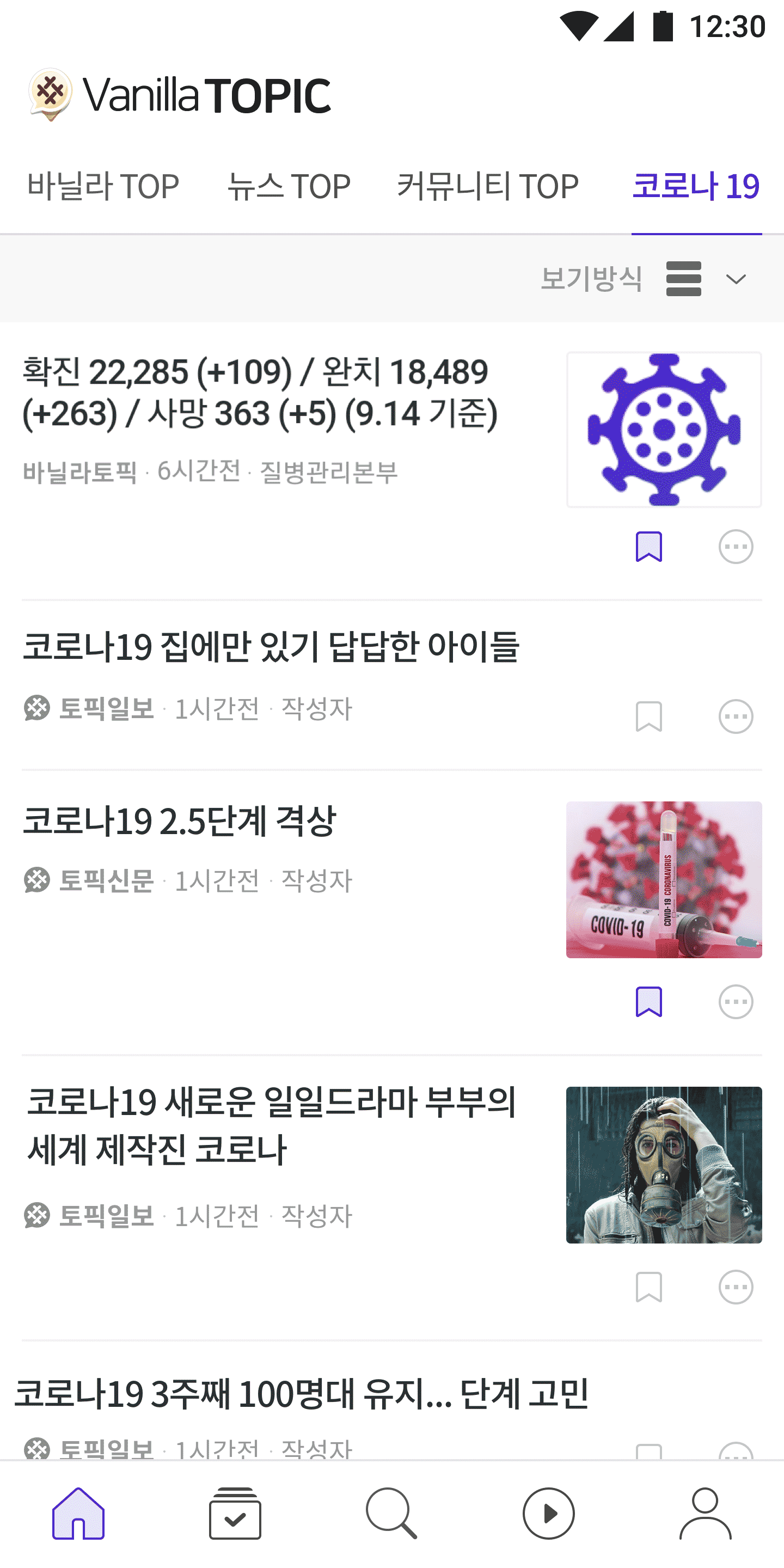Select the 코로나 19 tab
The image size is (784, 1568).
[696, 186]
